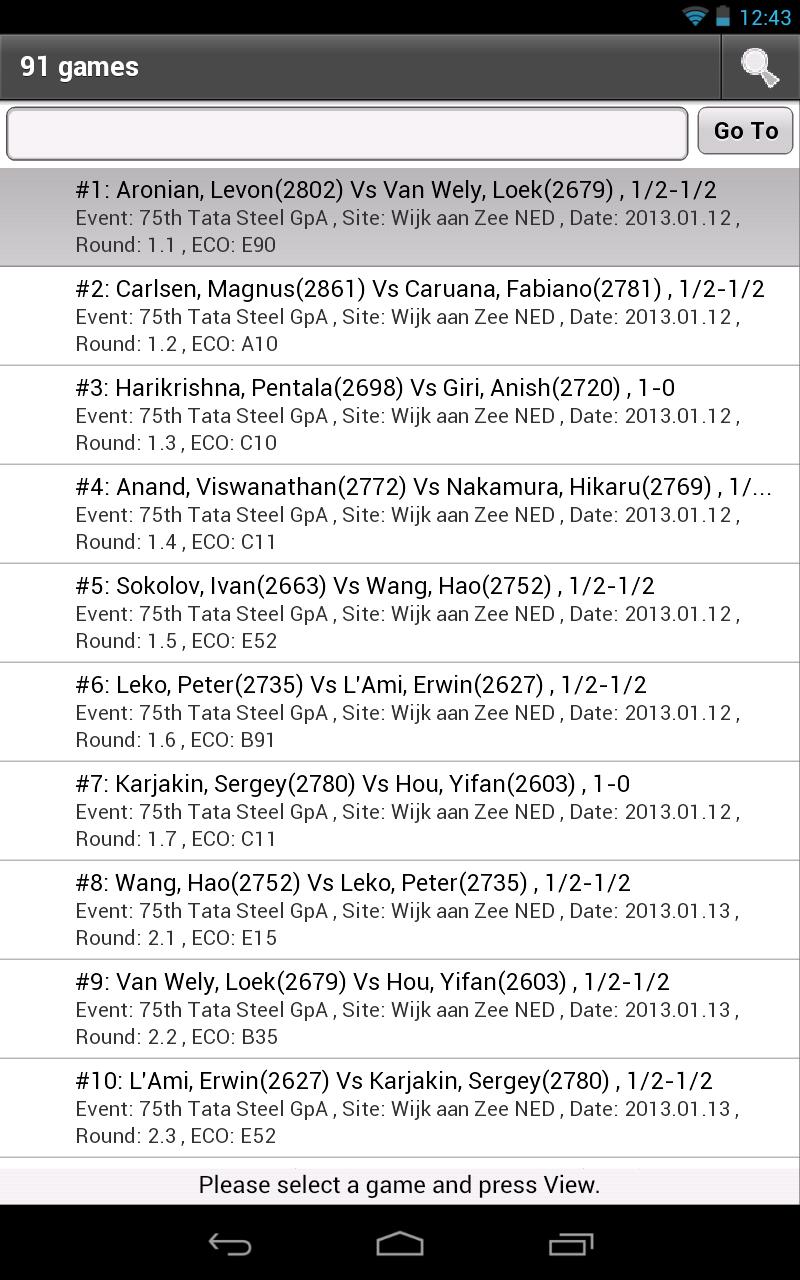This screenshot has width=800, height=1280.
Task: Focus the game number input field
Action: point(347,133)
